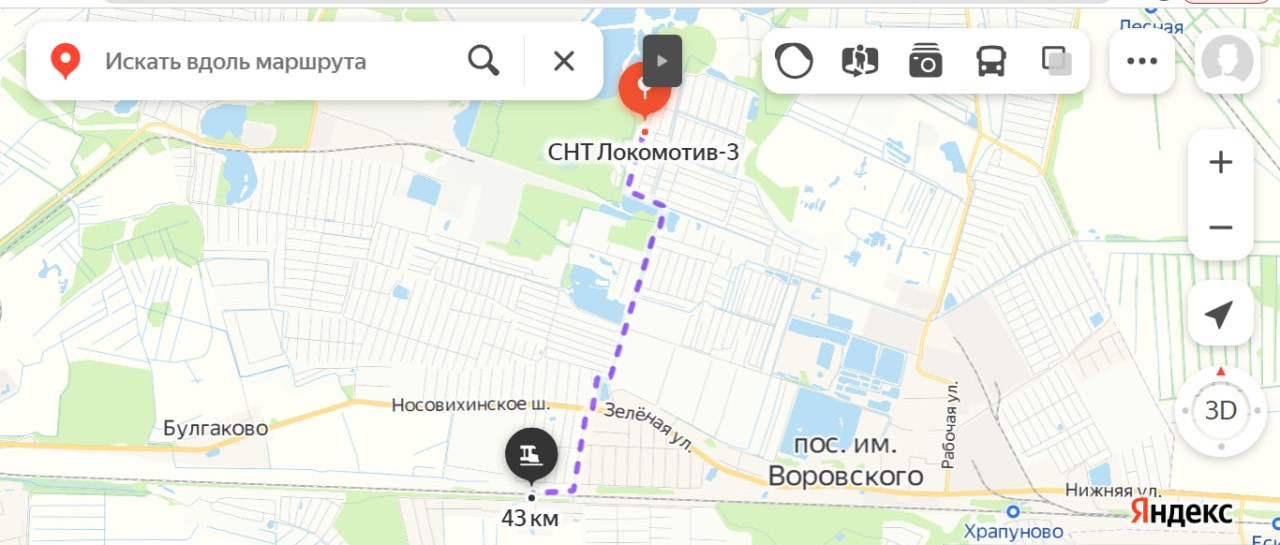
Task: Open street panoramas mode
Action: [x=860, y=61]
